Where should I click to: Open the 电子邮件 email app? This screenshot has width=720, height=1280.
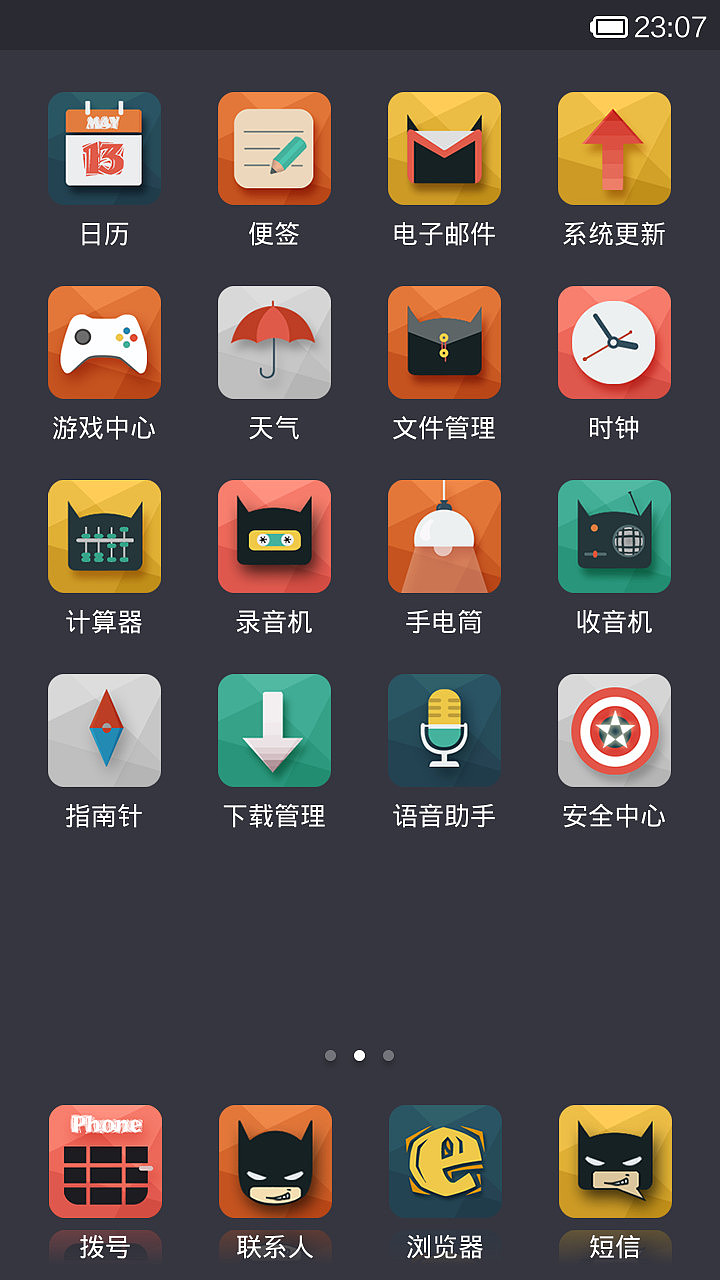[x=445, y=148]
